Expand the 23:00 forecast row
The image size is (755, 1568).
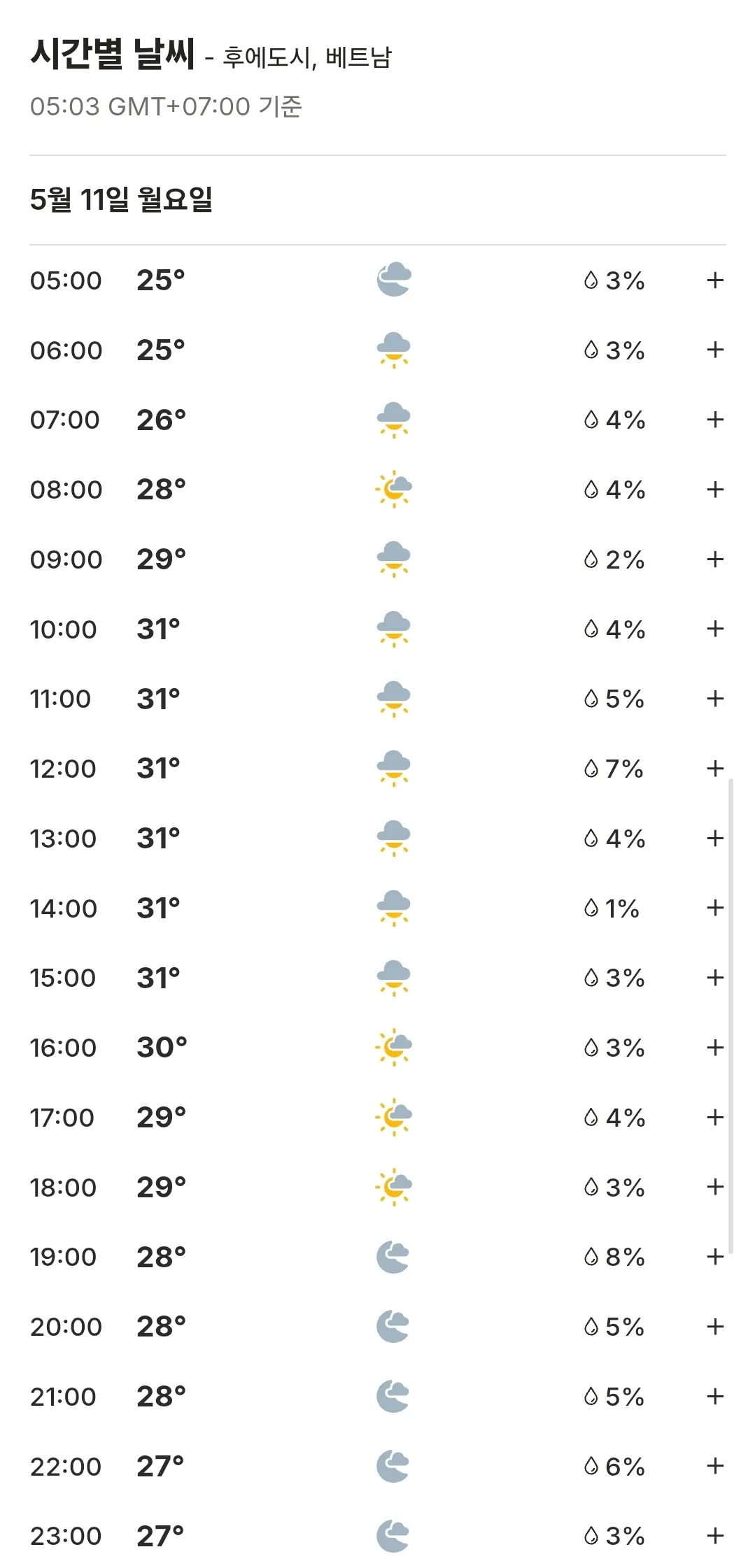pyautogui.click(x=714, y=1536)
